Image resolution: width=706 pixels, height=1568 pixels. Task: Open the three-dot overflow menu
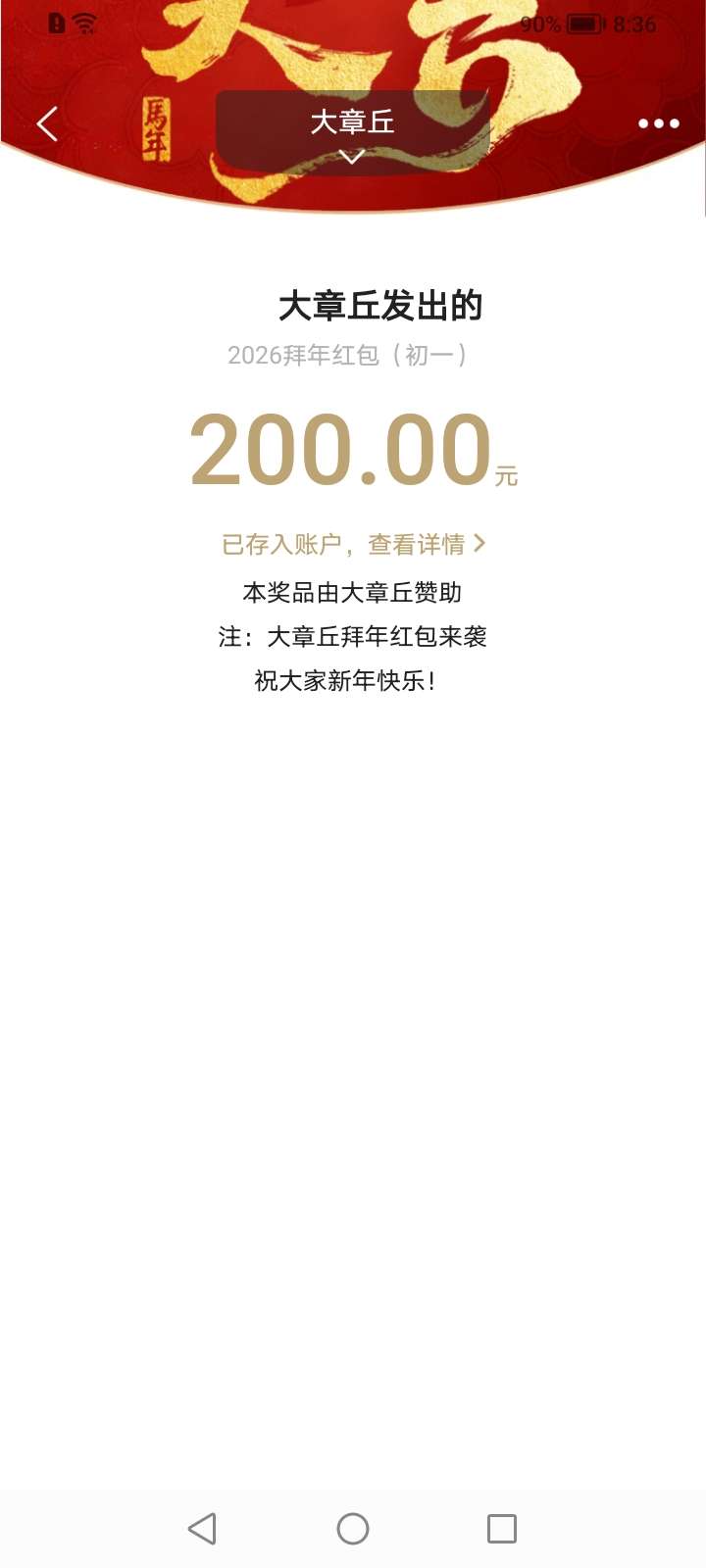coord(658,123)
